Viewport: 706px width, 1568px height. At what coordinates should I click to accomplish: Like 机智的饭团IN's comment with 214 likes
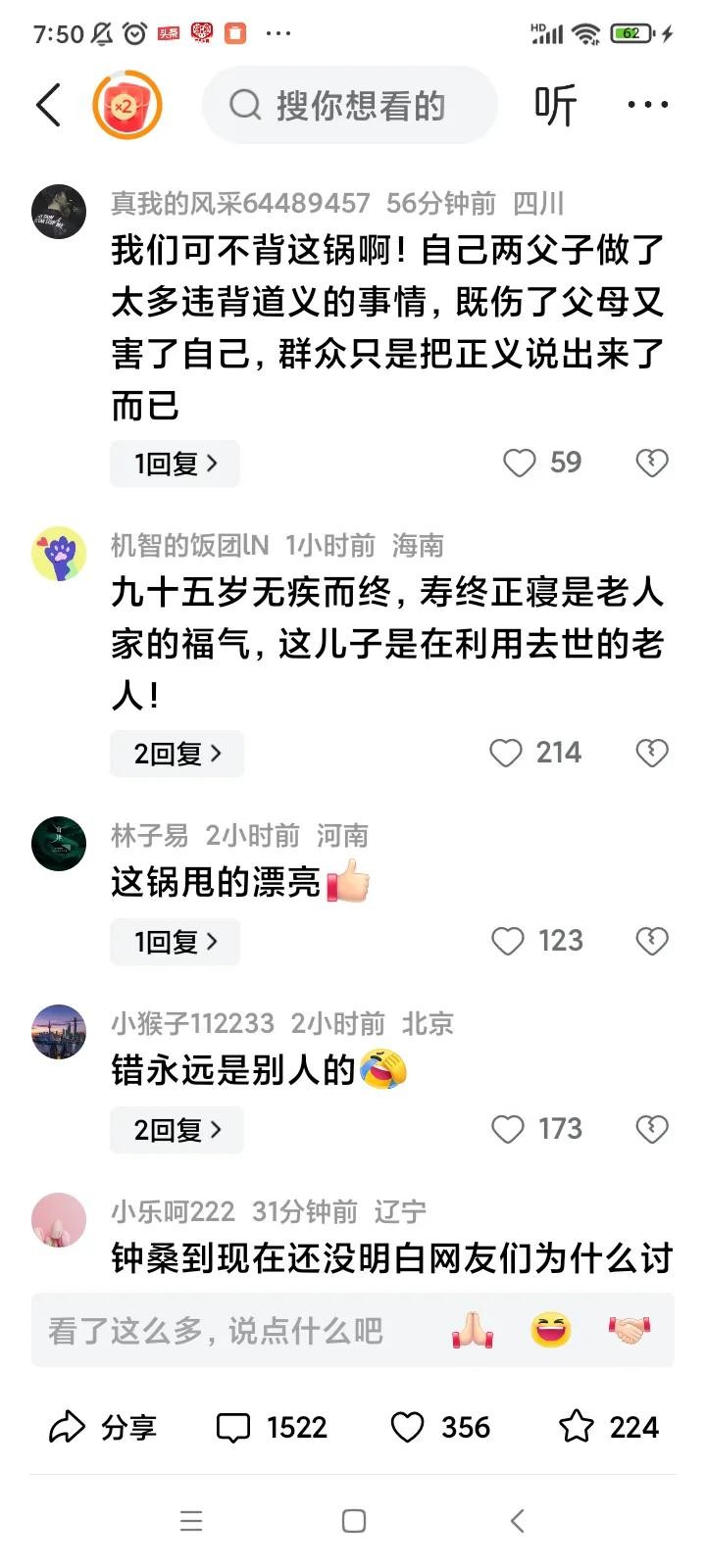[506, 753]
